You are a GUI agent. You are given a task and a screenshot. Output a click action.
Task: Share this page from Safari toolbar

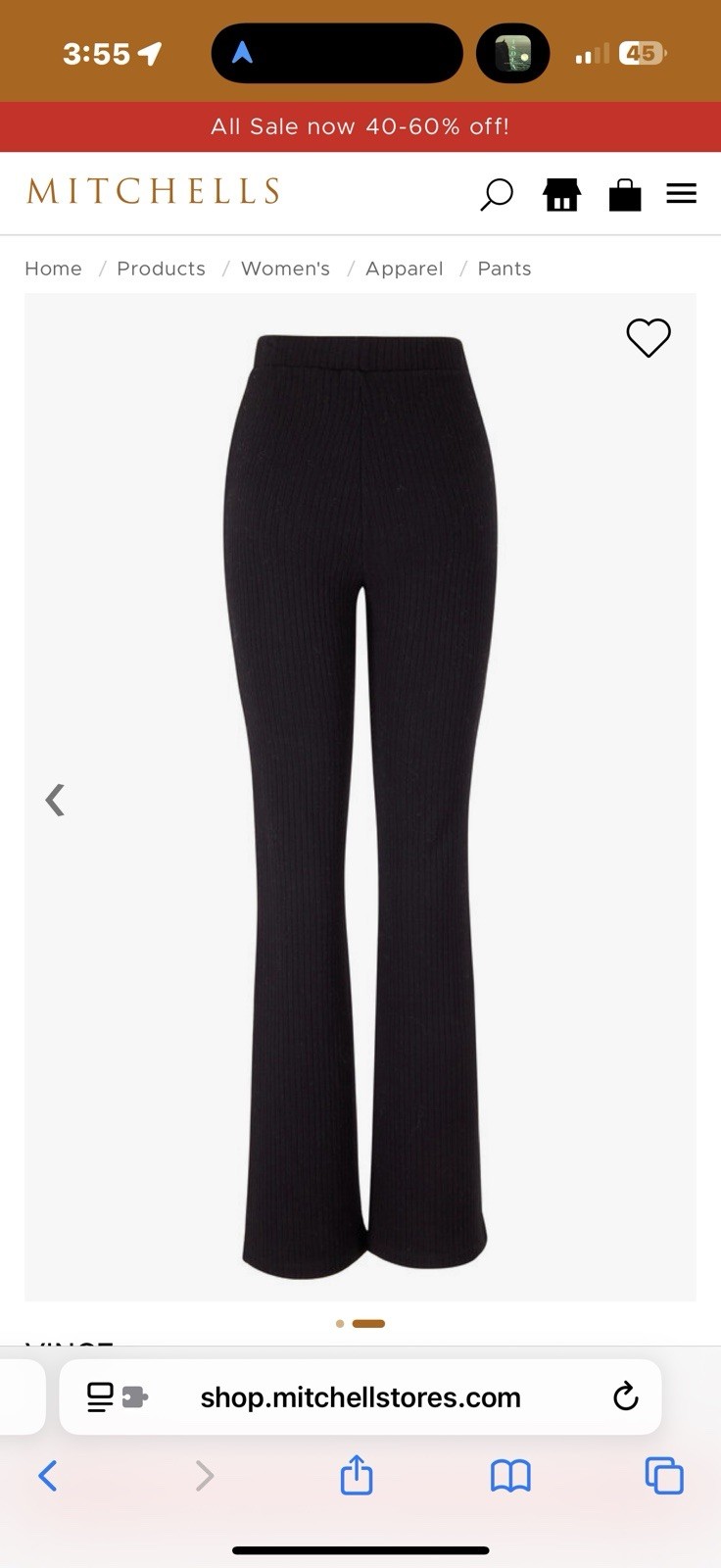(357, 1475)
